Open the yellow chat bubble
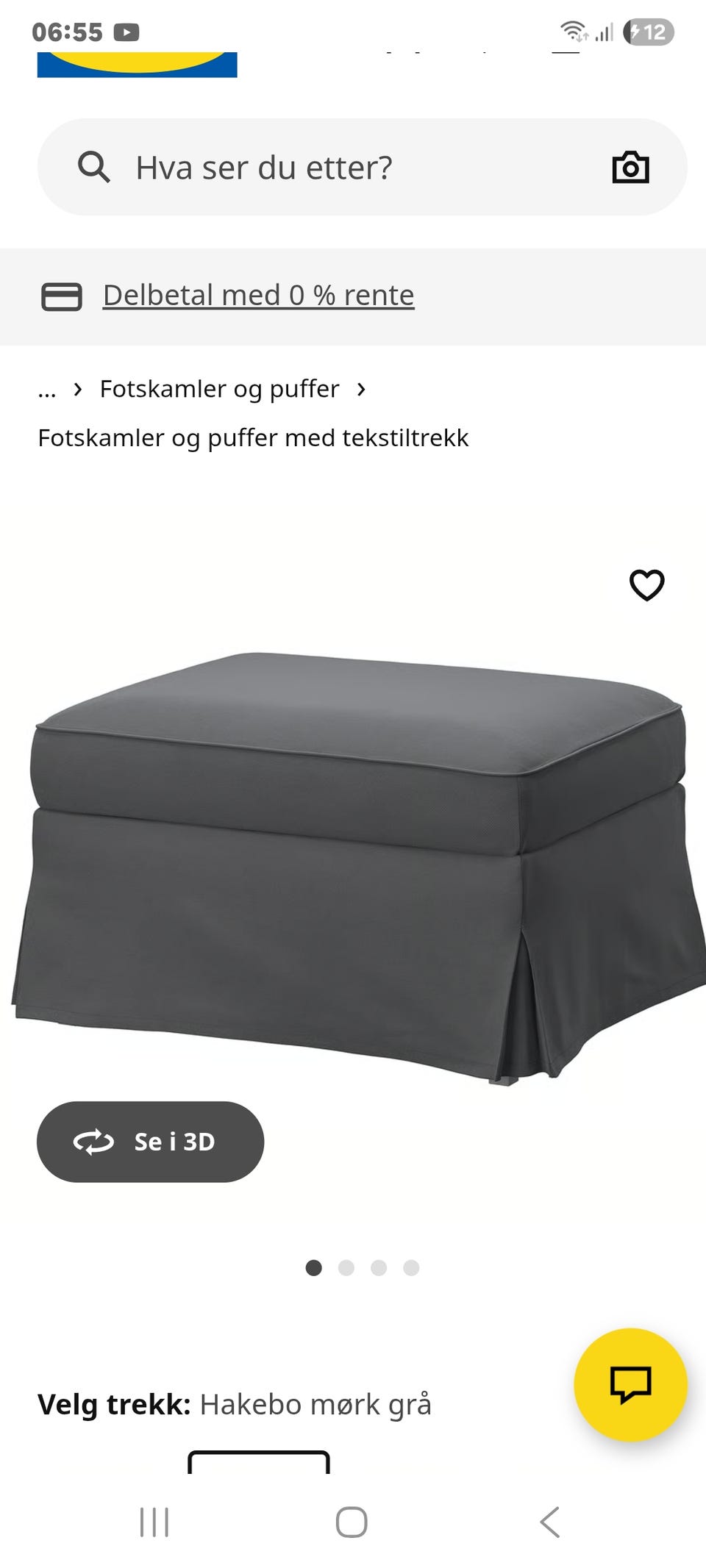 (x=631, y=1384)
